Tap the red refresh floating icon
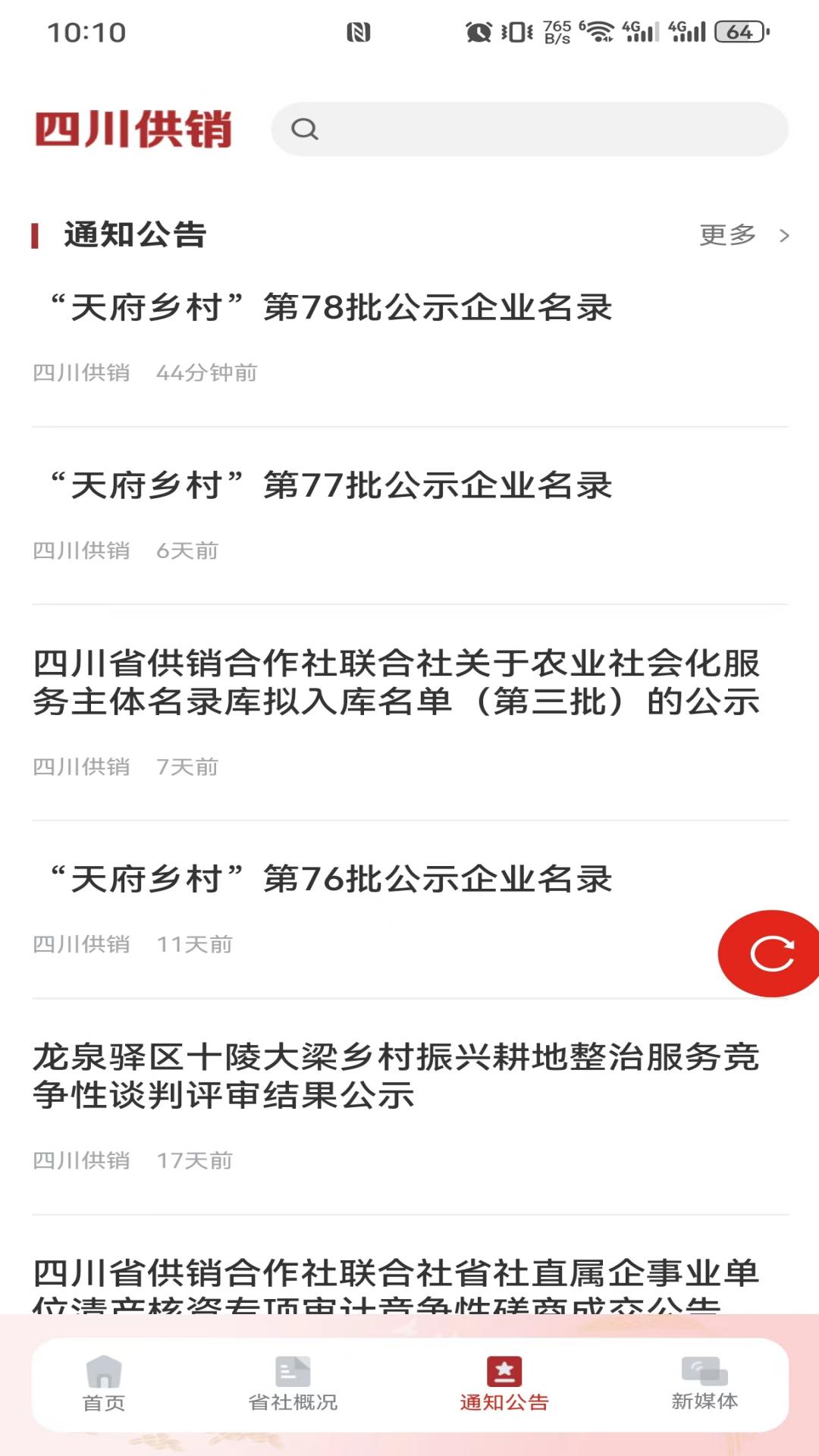Image resolution: width=819 pixels, height=1456 pixels. point(767,952)
